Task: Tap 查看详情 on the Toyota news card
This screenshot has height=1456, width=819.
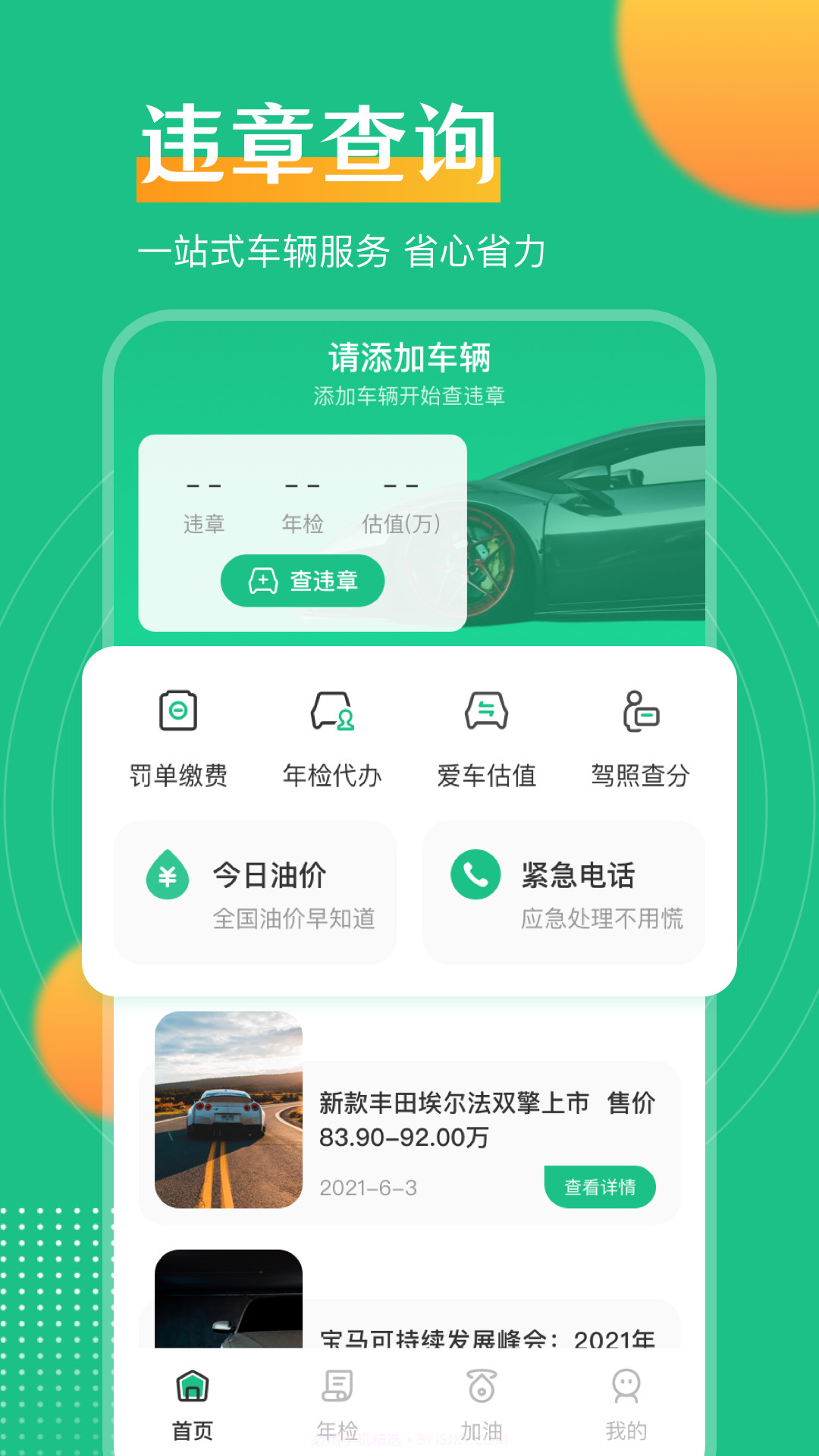Action: coord(601,1187)
